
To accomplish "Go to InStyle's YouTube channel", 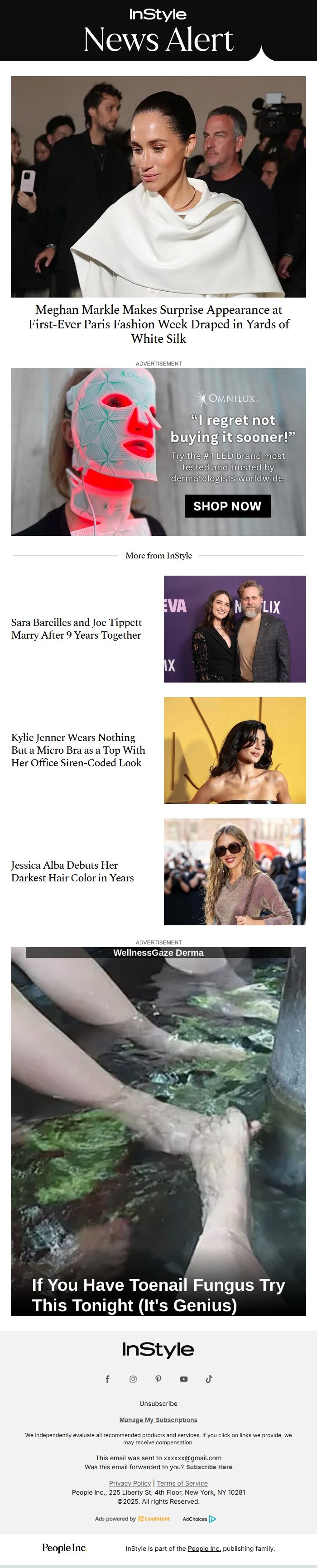I will click(184, 1379).
